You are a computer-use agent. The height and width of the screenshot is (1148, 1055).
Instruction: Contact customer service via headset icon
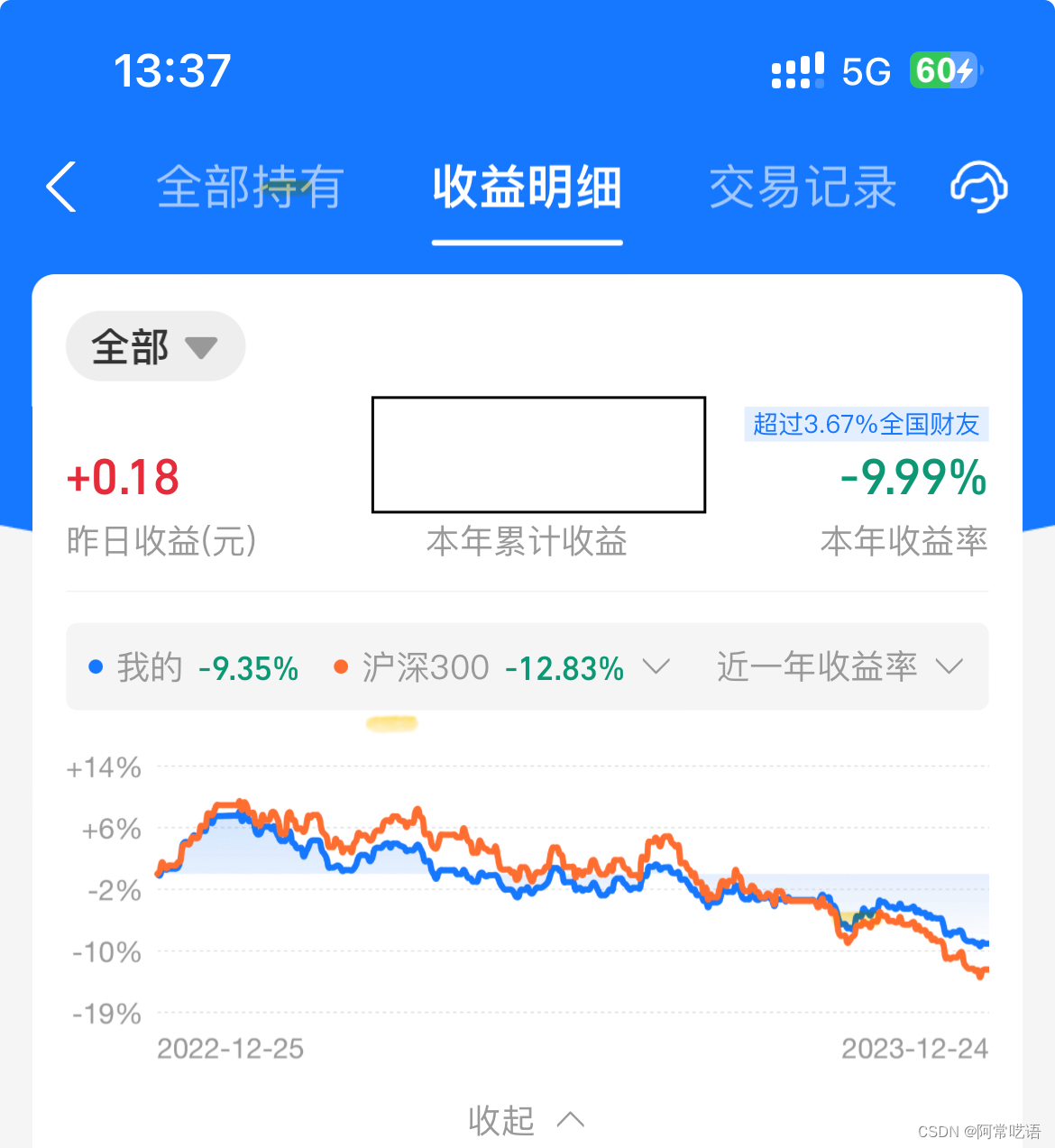click(978, 188)
